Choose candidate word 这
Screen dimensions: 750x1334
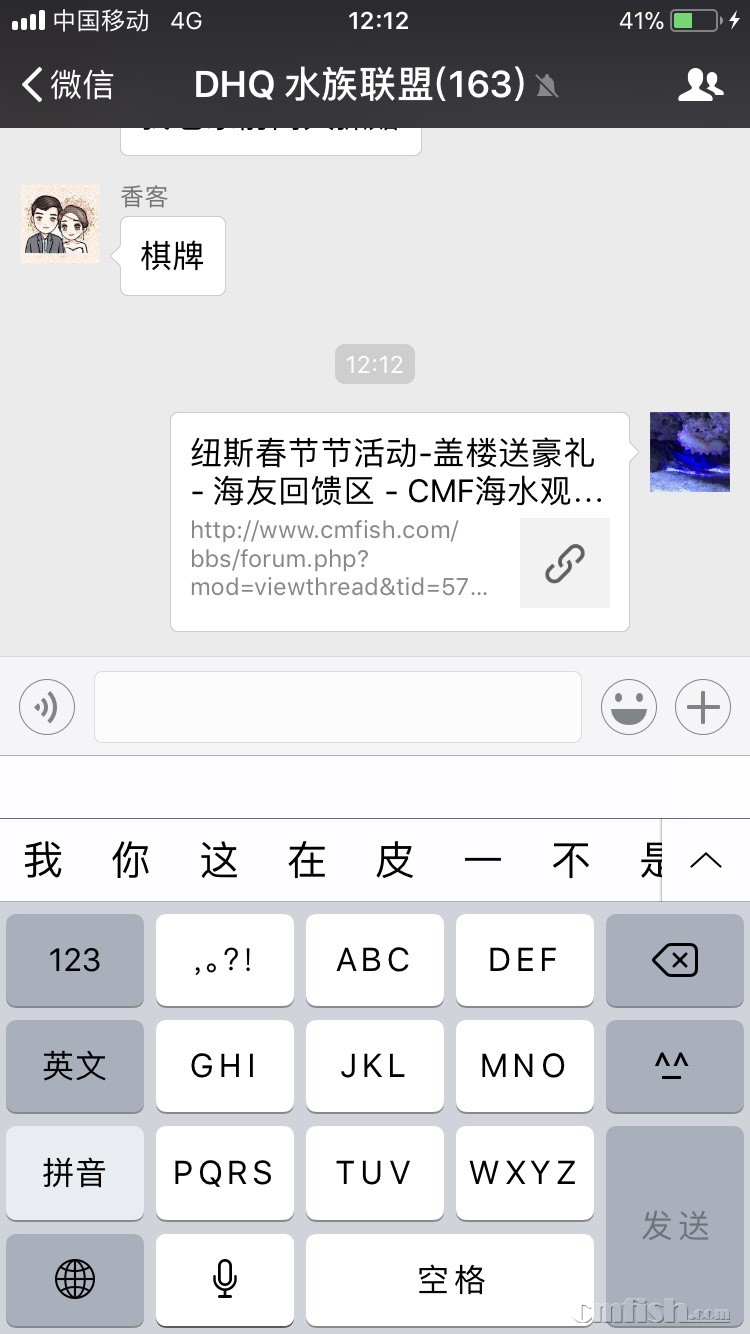219,860
